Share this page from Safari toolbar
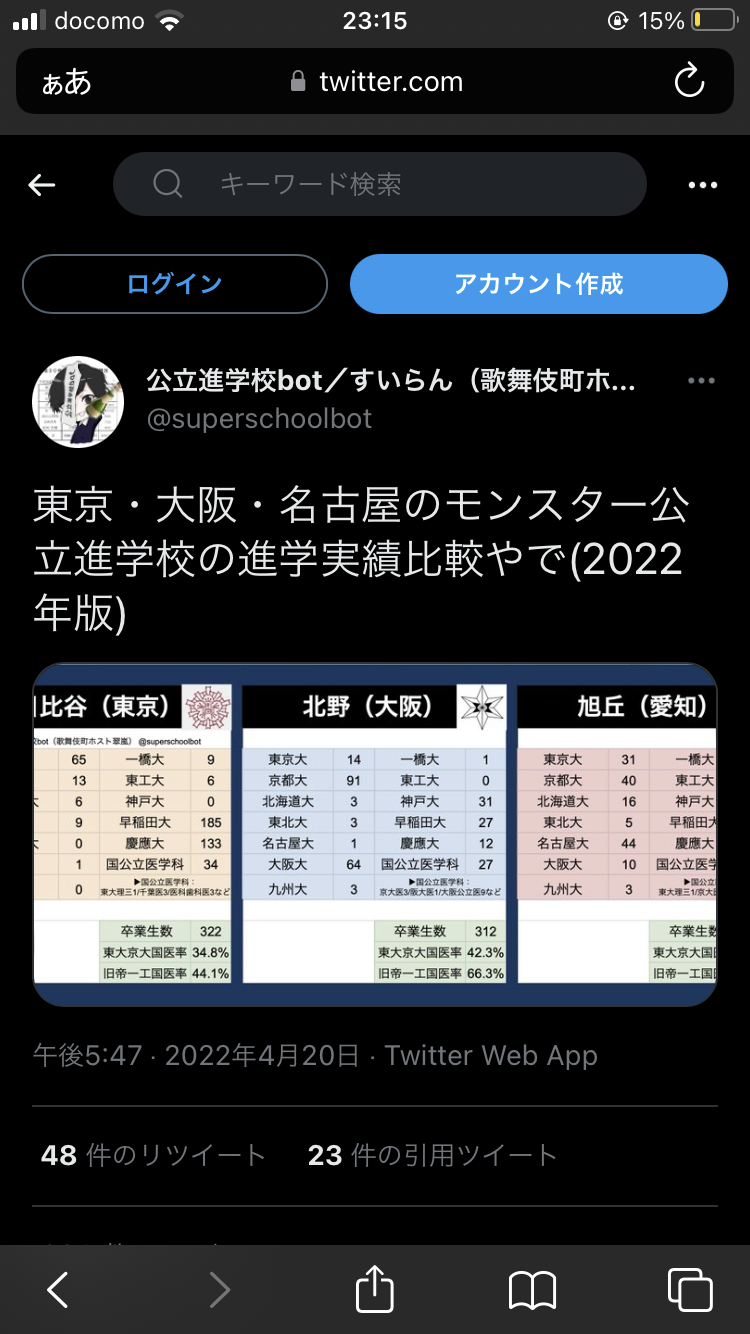This screenshot has width=750, height=1334. pyautogui.click(x=374, y=1289)
